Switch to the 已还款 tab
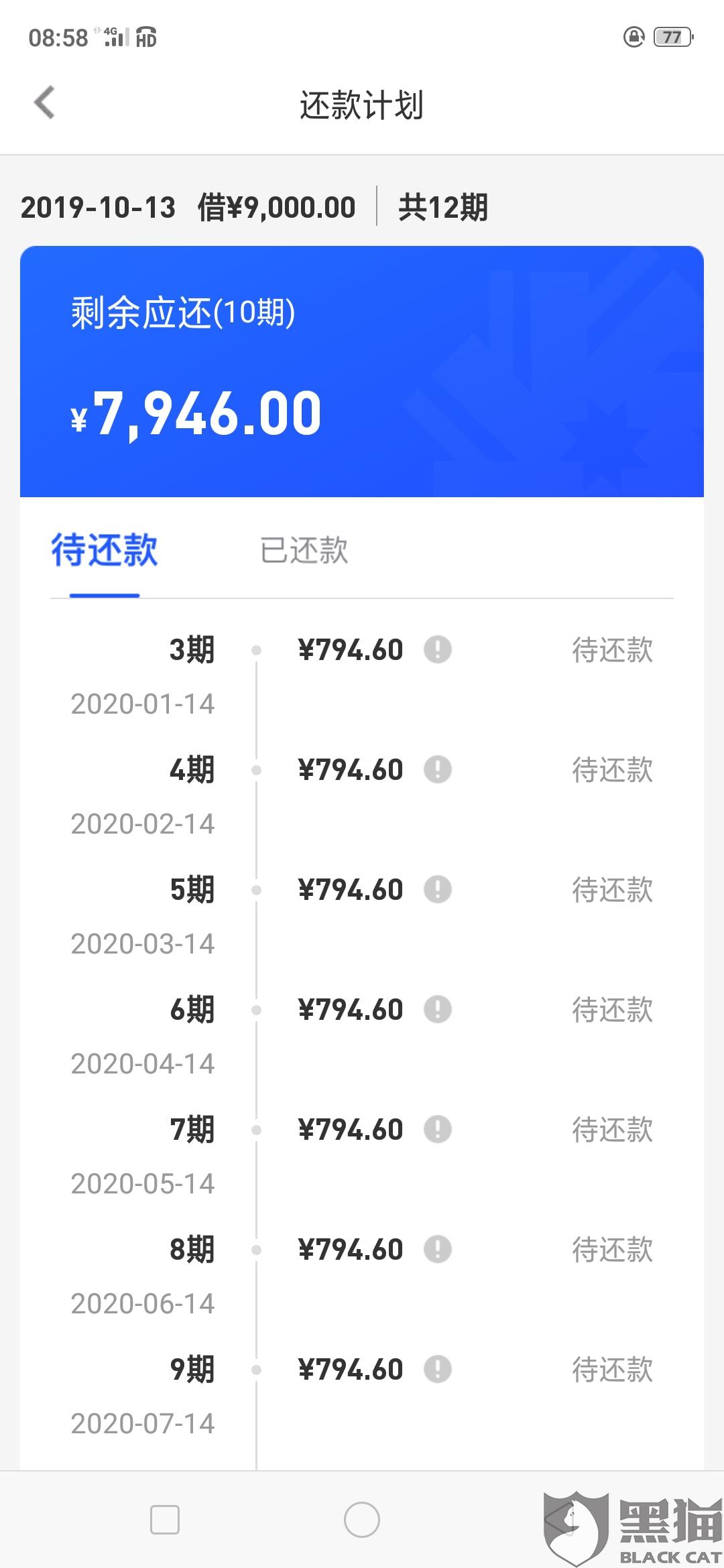This screenshot has width=724, height=1568. (304, 551)
